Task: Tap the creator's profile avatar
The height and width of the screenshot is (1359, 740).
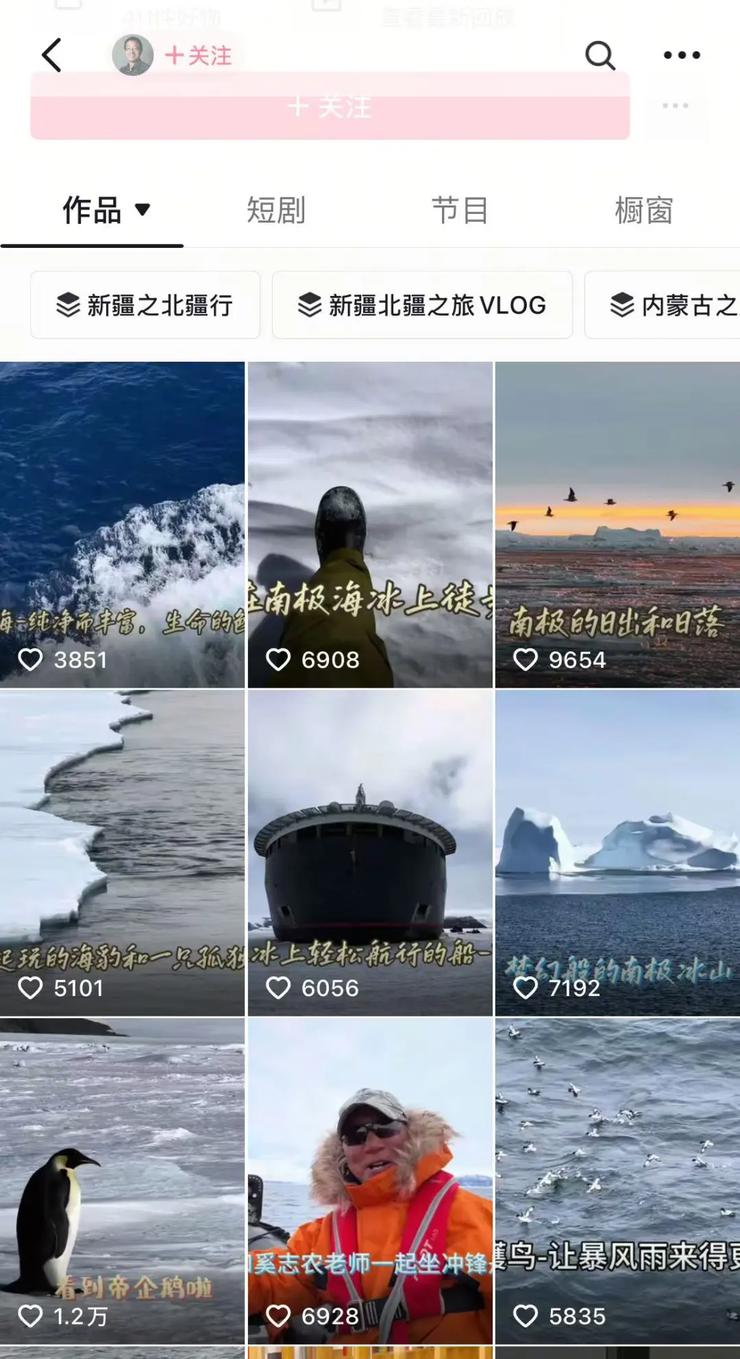Action: pyautogui.click(x=133, y=55)
